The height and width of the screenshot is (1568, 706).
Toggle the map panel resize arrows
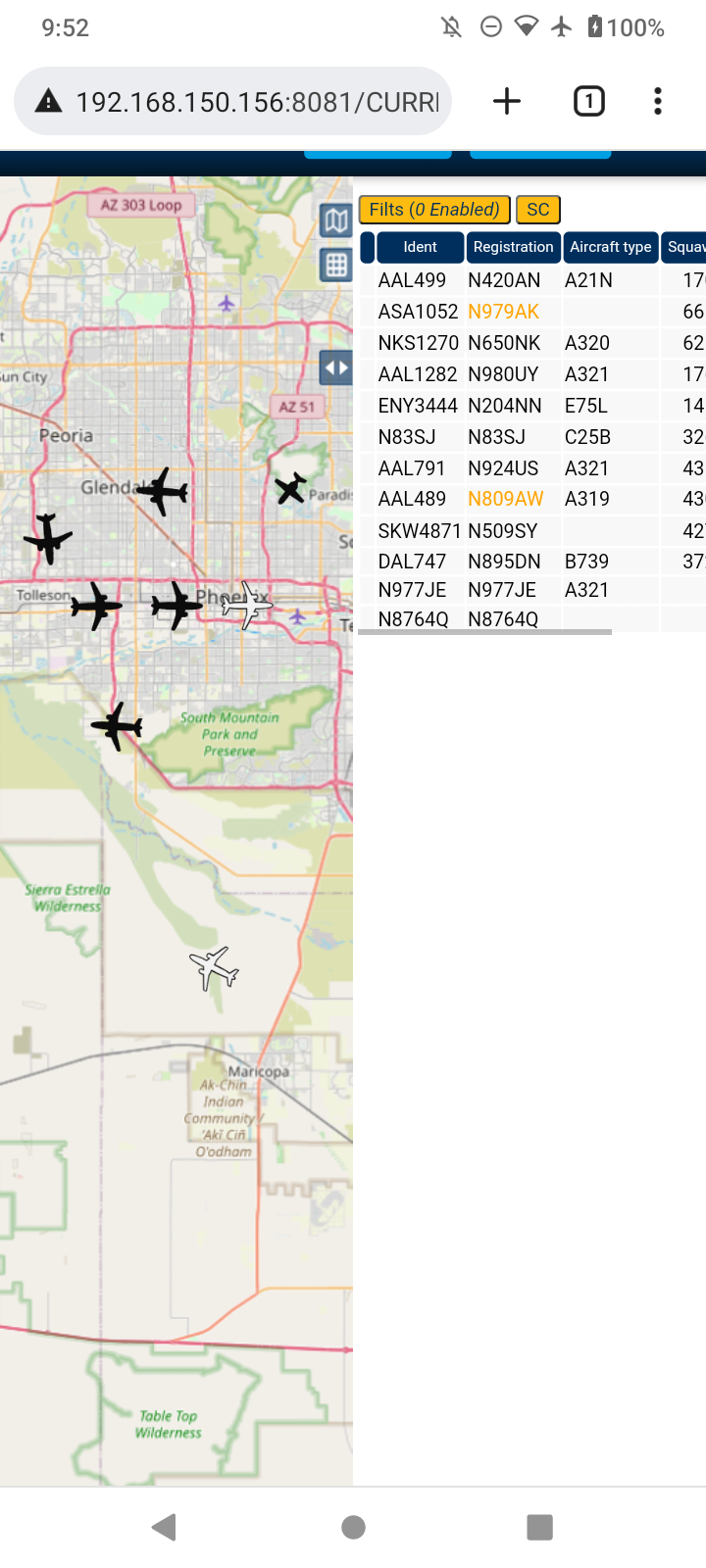[x=336, y=368]
